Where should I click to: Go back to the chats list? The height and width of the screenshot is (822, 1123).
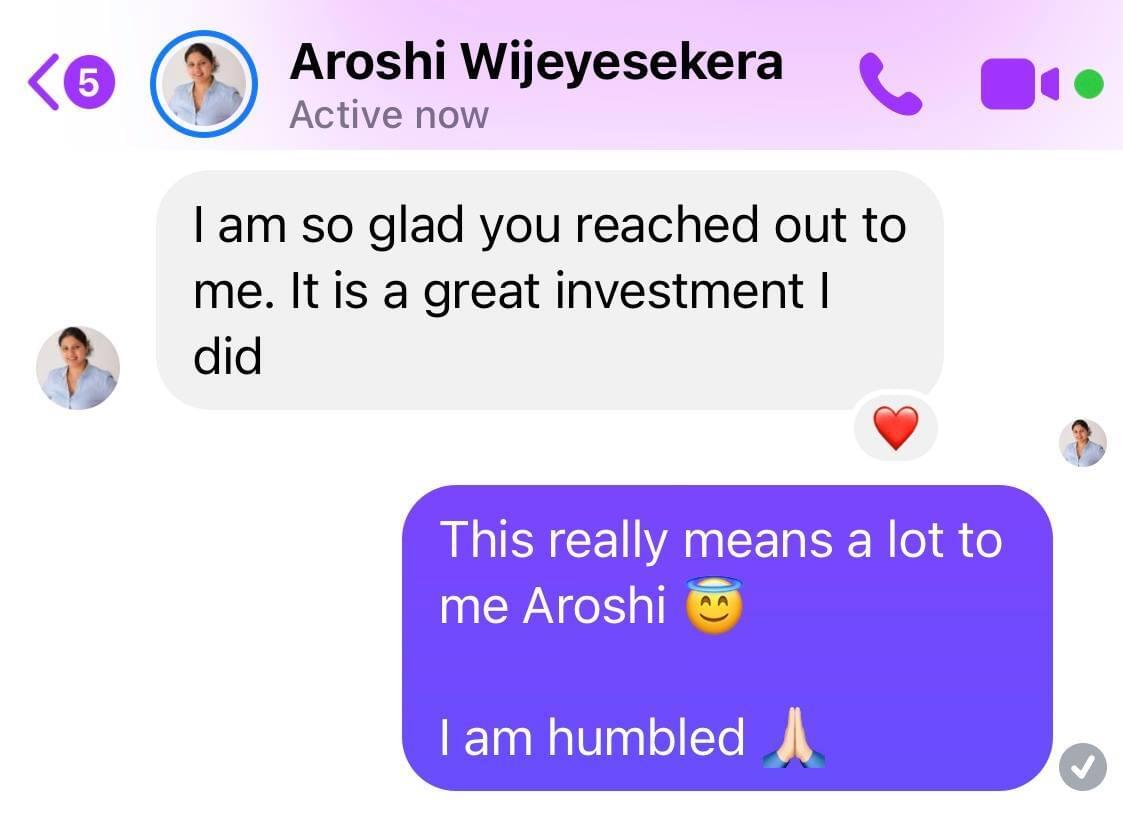click(68, 84)
